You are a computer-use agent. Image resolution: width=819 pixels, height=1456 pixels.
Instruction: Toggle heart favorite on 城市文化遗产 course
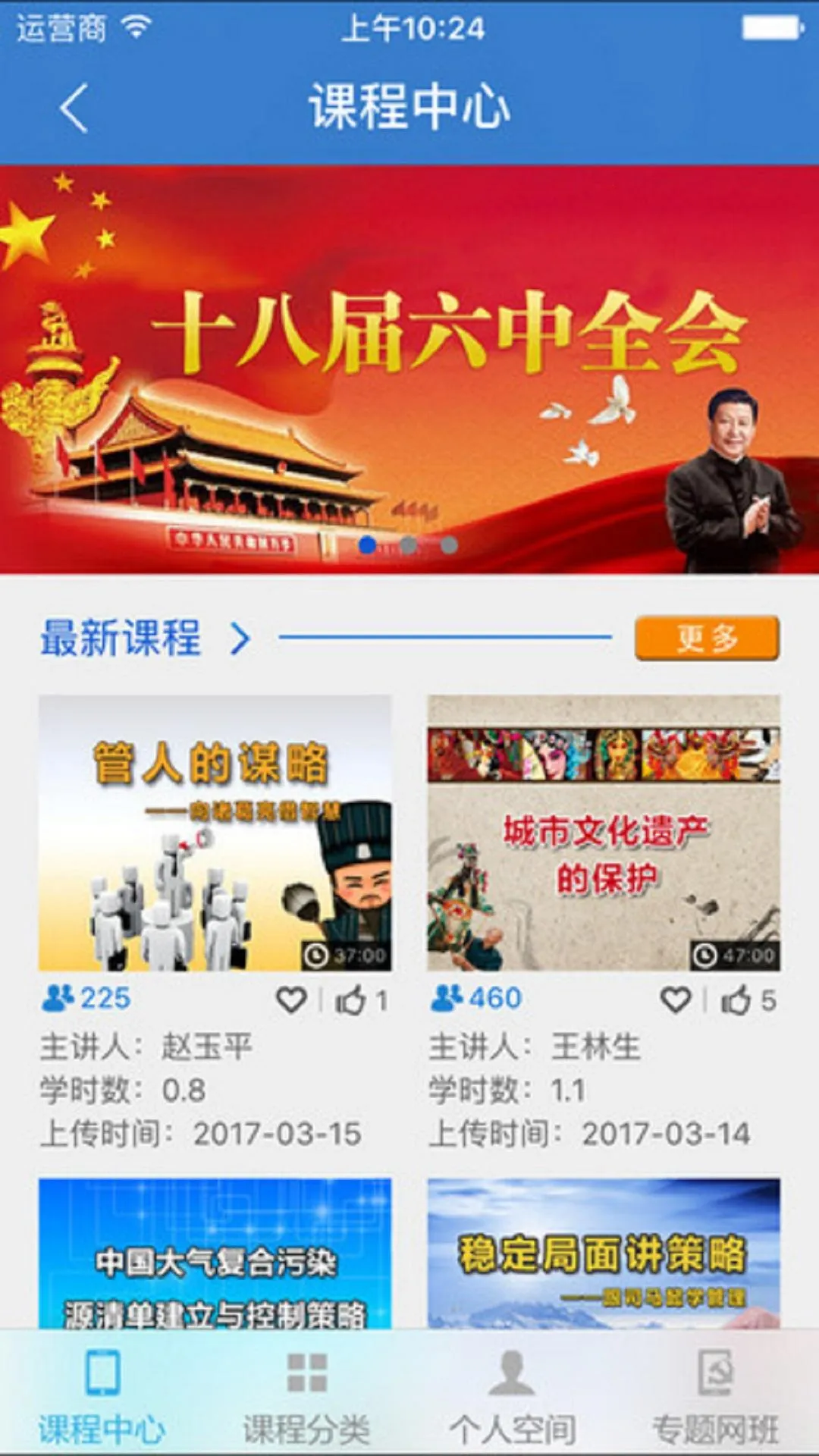coord(675,999)
